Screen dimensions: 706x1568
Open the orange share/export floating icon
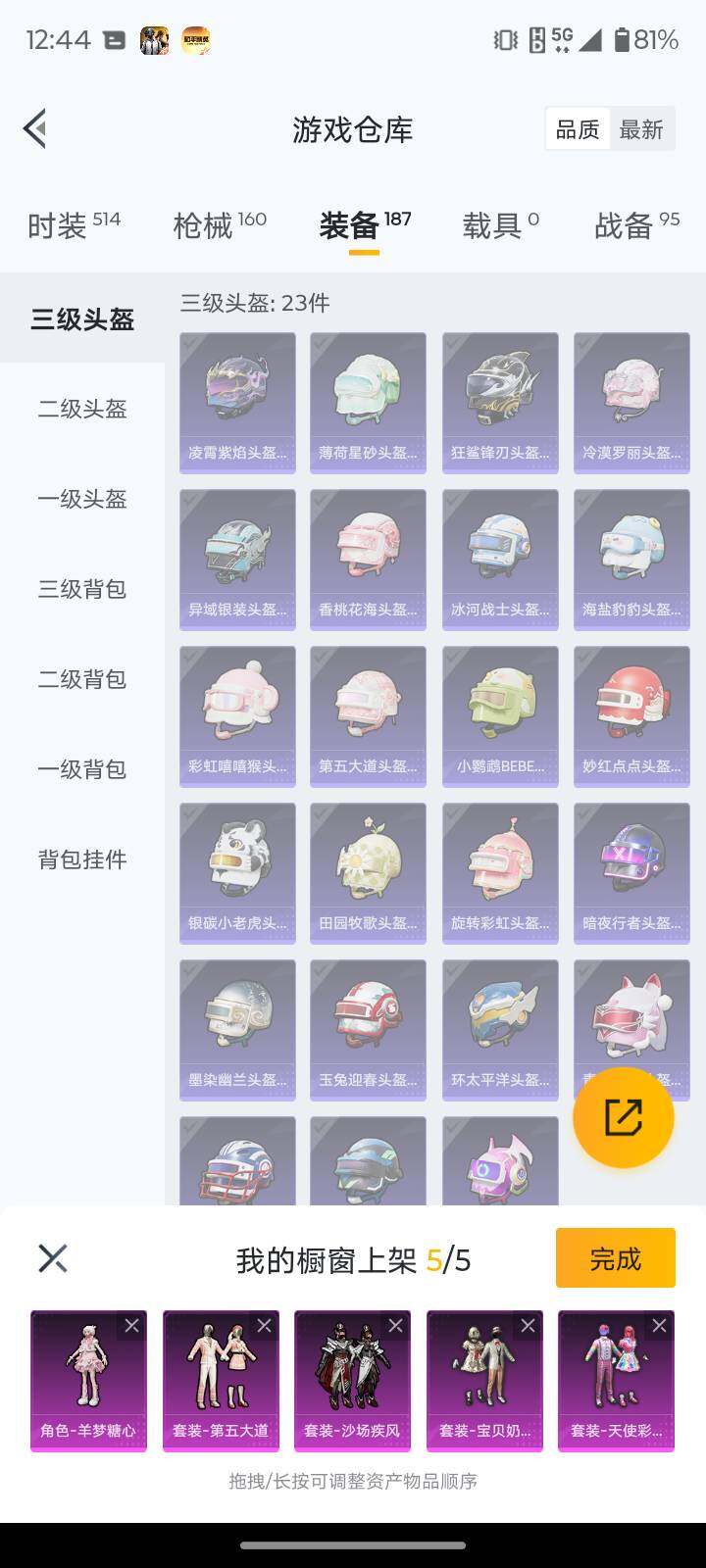click(x=622, y=1118)
